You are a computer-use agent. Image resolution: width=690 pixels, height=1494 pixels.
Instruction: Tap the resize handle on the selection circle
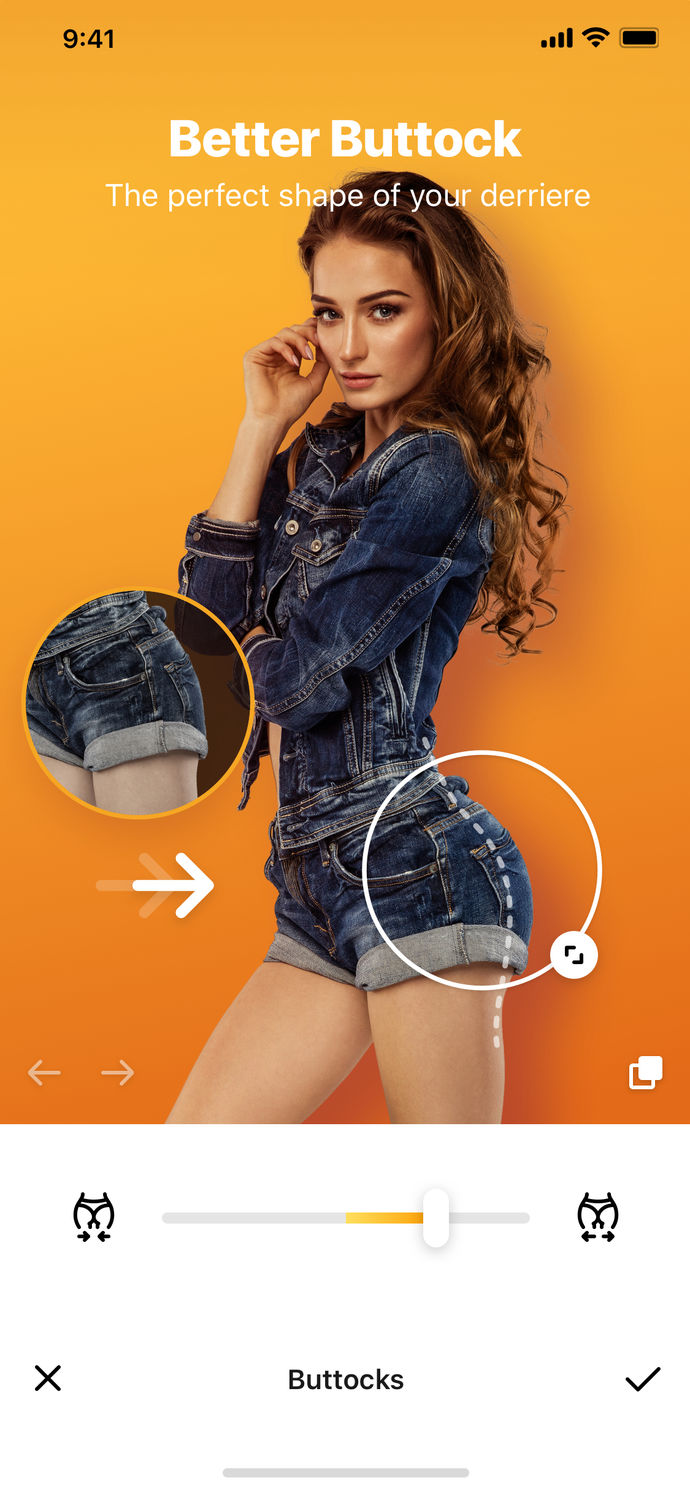[x=574, y=955]
